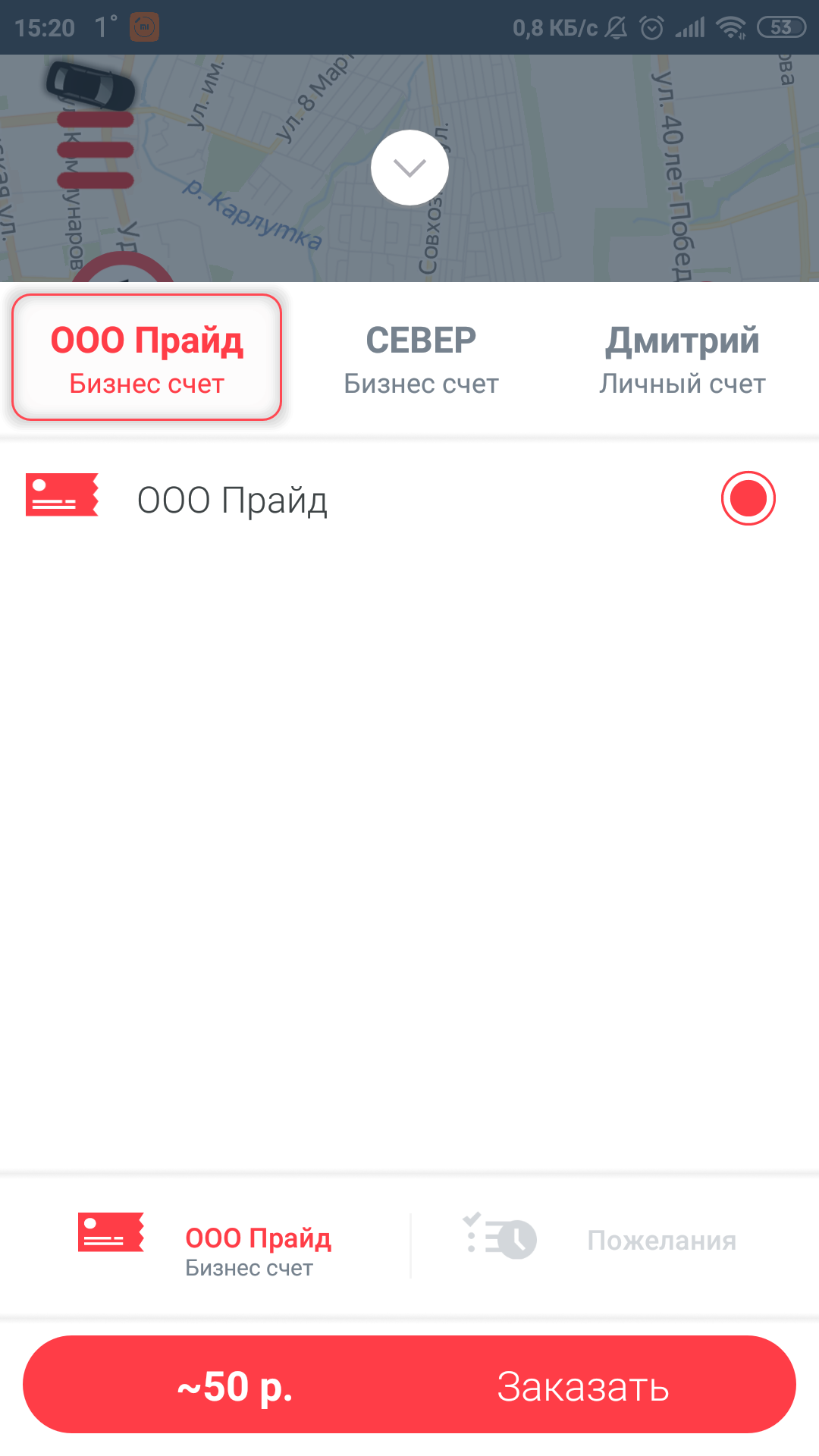Select the ООО Прайд radio button

point(748,498)
